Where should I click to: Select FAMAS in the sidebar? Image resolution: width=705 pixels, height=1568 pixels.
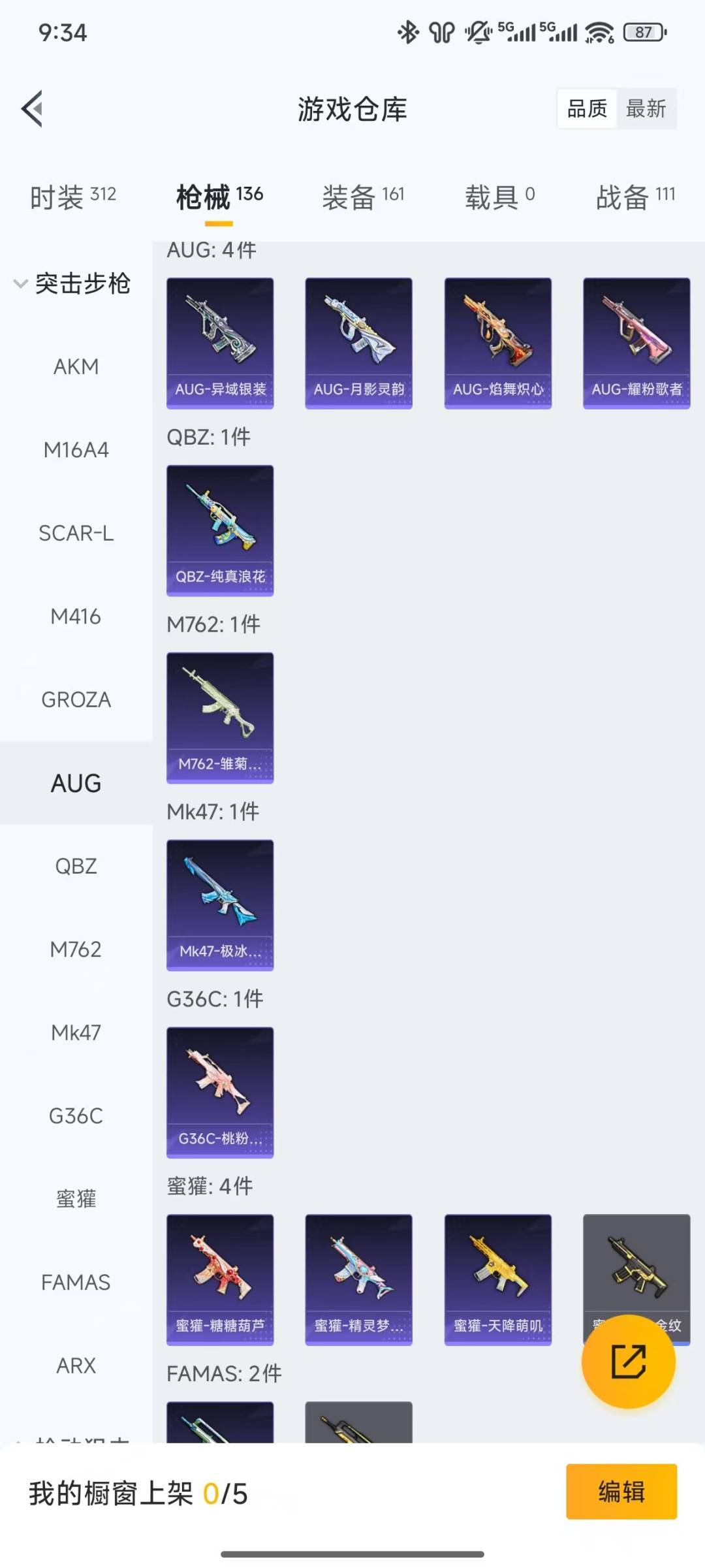76,1283
